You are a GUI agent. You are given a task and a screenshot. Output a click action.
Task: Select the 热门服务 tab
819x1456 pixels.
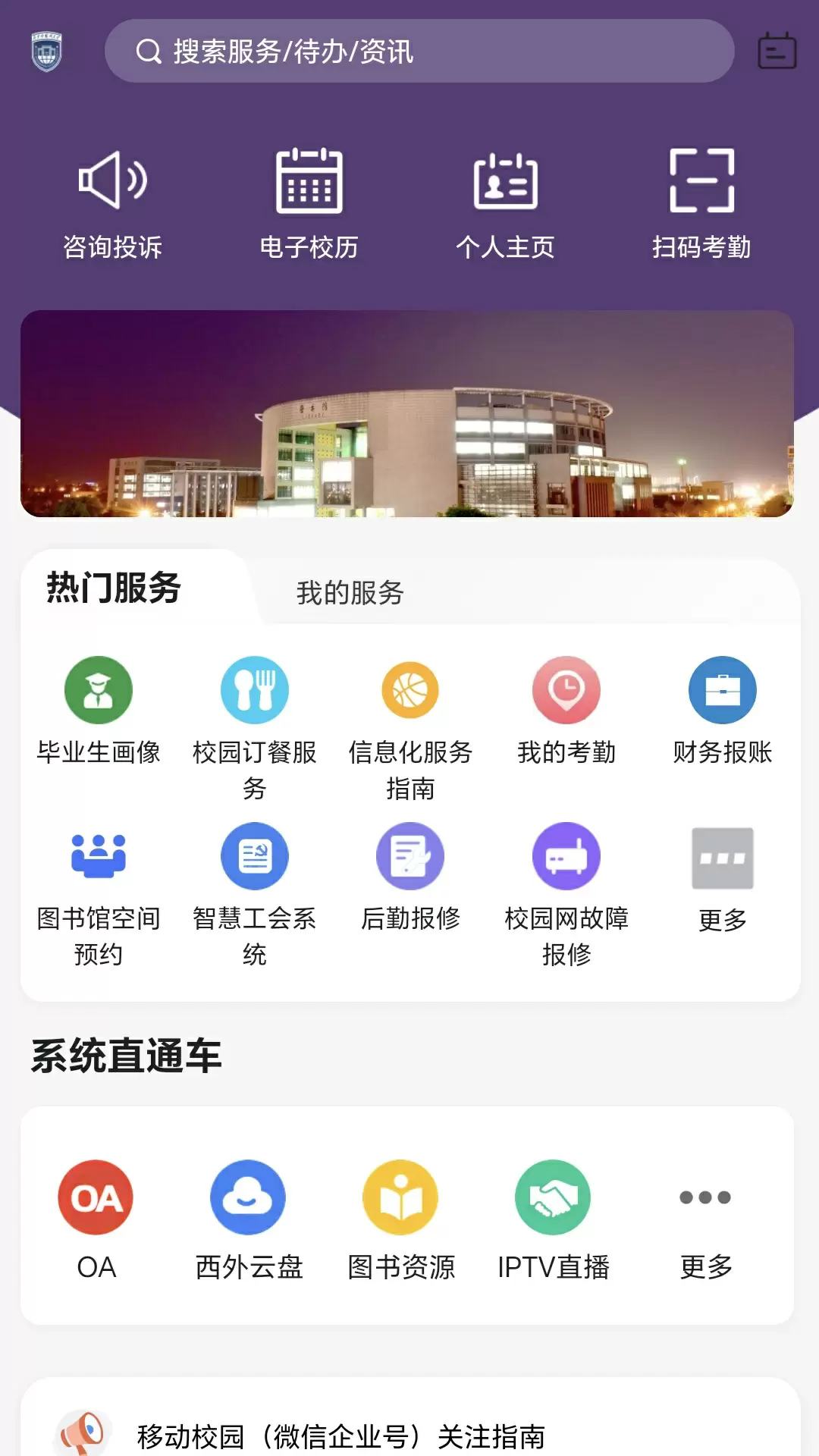point(111,588)
